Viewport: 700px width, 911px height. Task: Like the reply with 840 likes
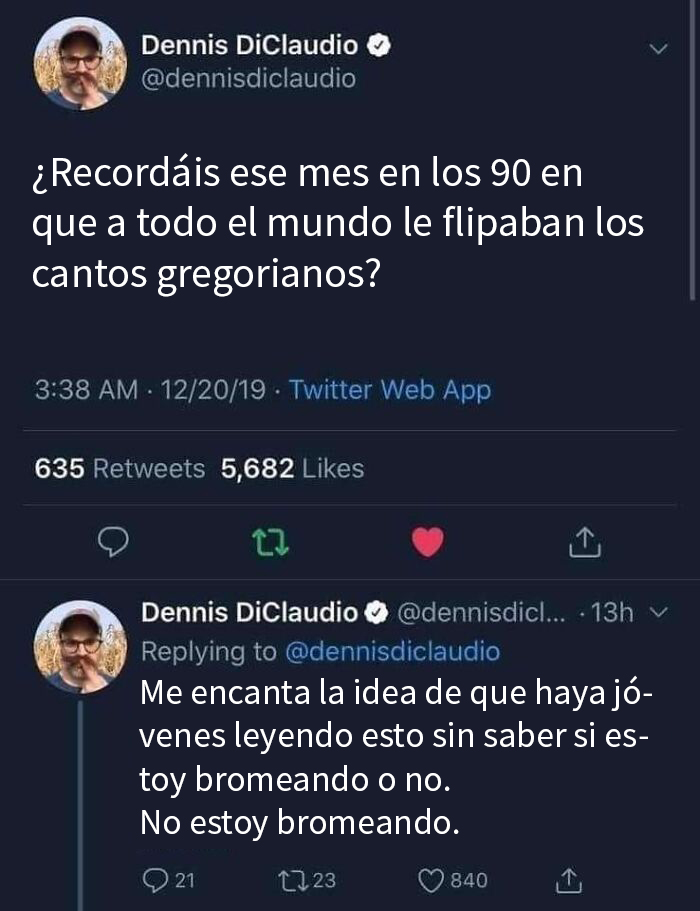(x=433, y=880)
